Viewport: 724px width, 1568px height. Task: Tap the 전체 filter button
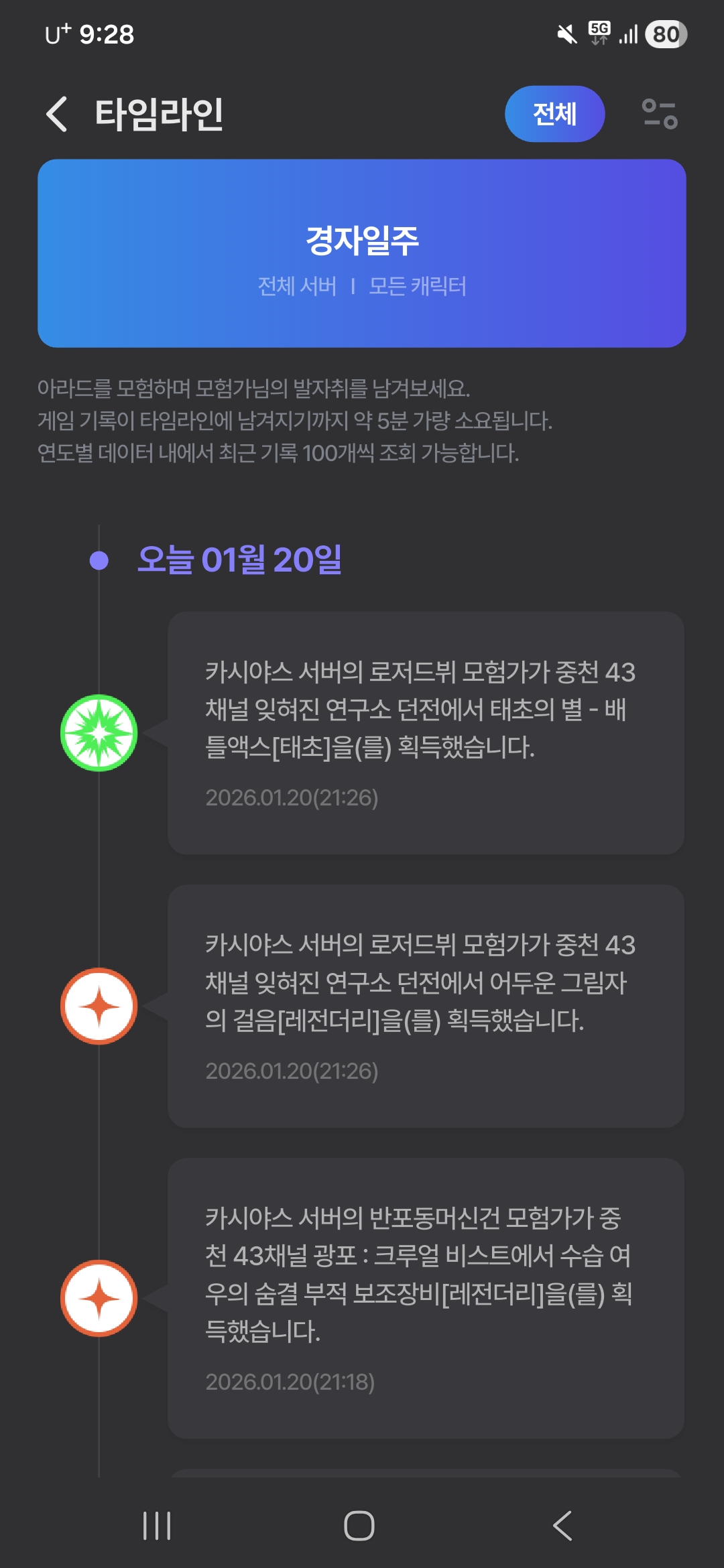tap(554, 114)
